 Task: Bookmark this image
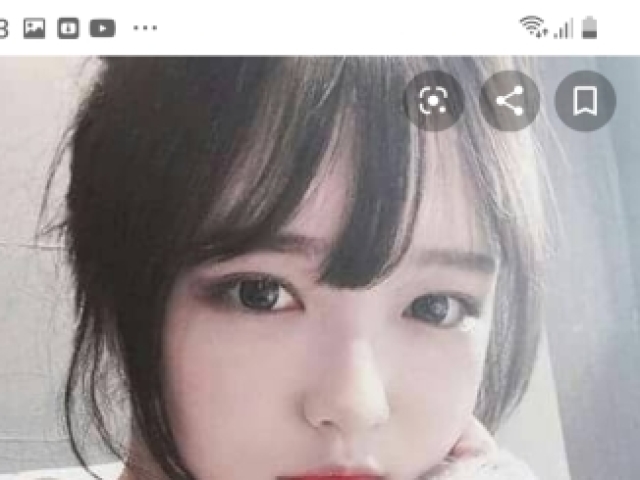click(x=584, y=101)
